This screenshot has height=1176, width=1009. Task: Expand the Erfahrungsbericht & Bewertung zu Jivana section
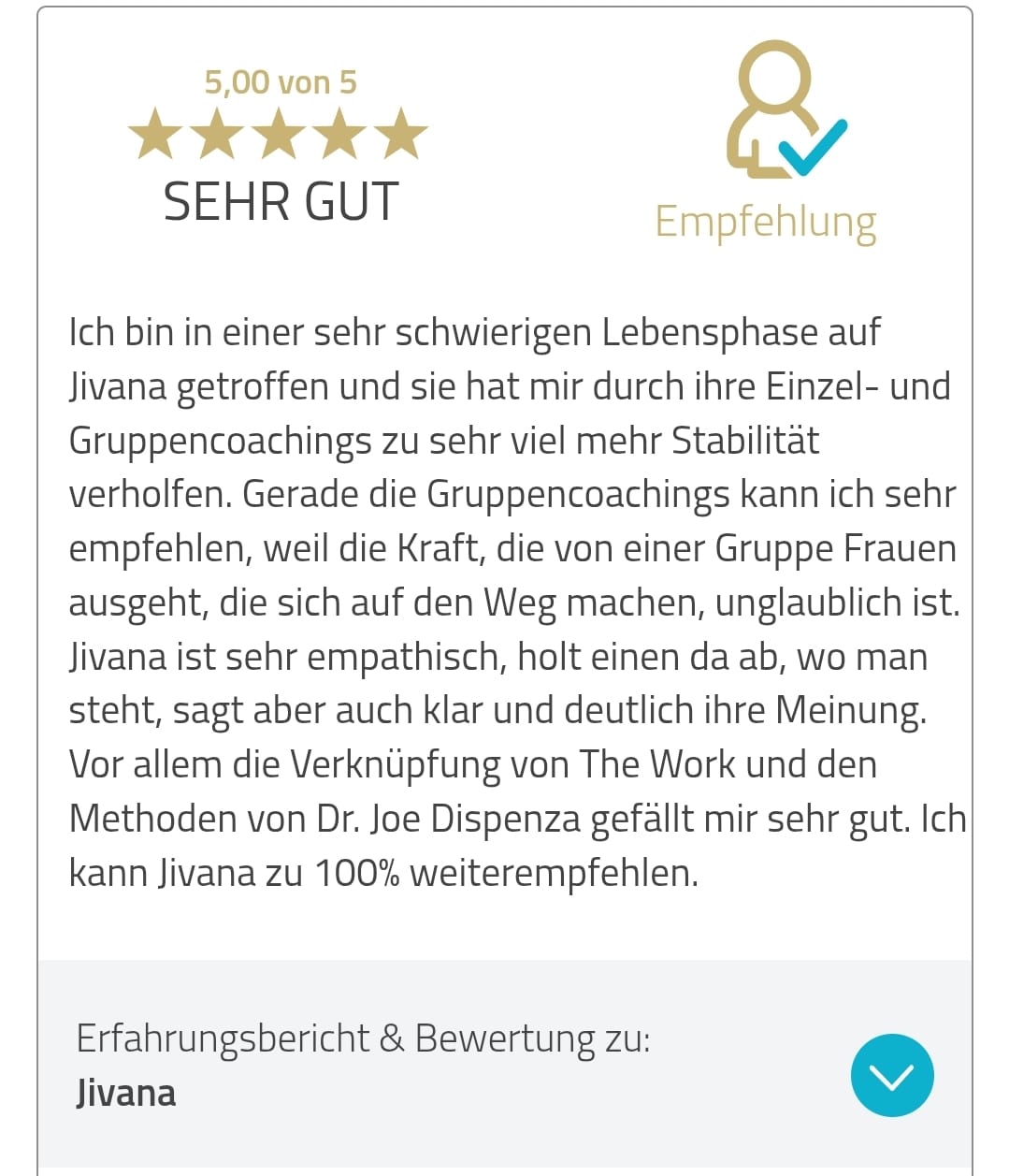coord(891,1075)
